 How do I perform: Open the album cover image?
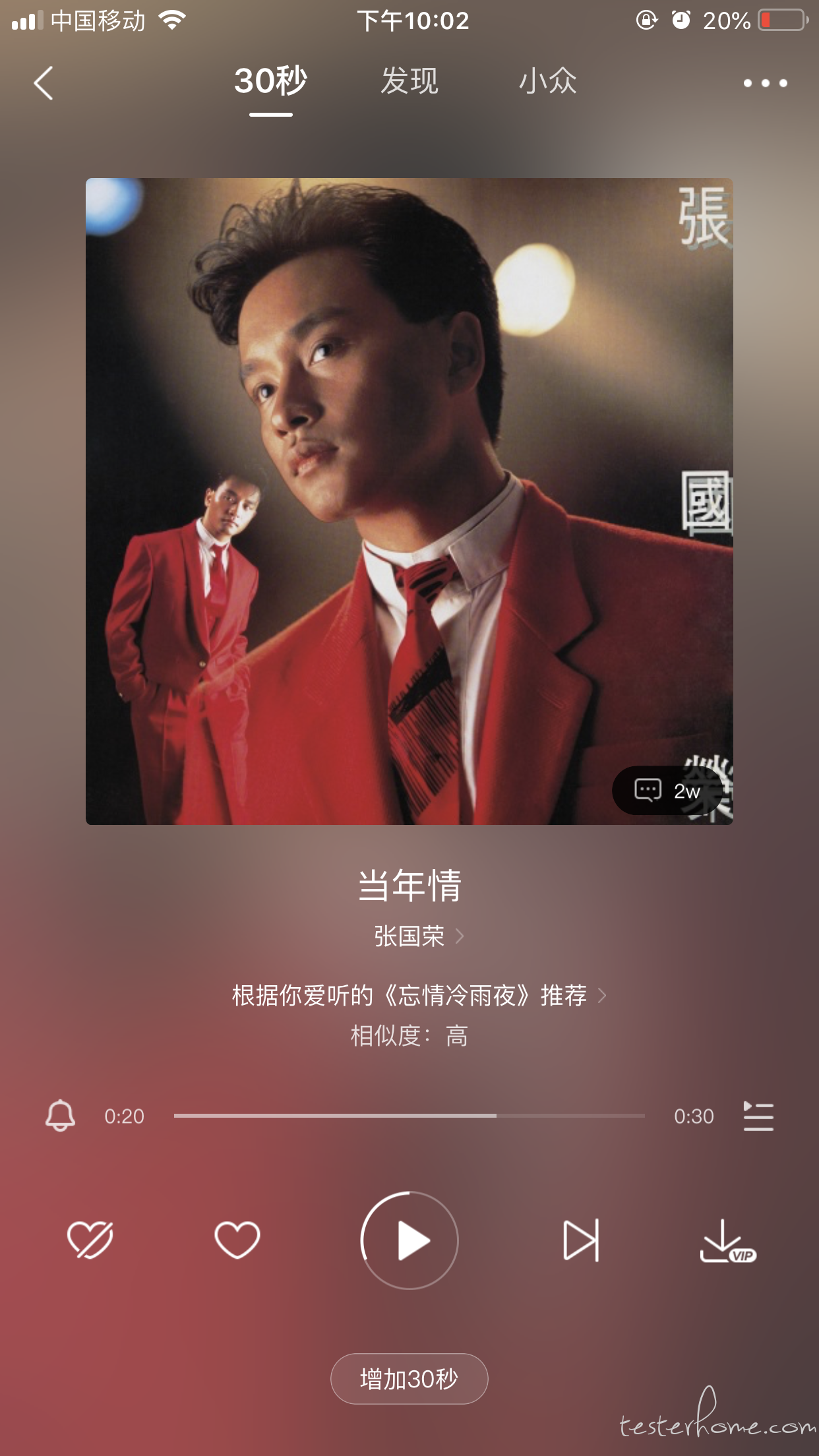click(x=409, y=501)
